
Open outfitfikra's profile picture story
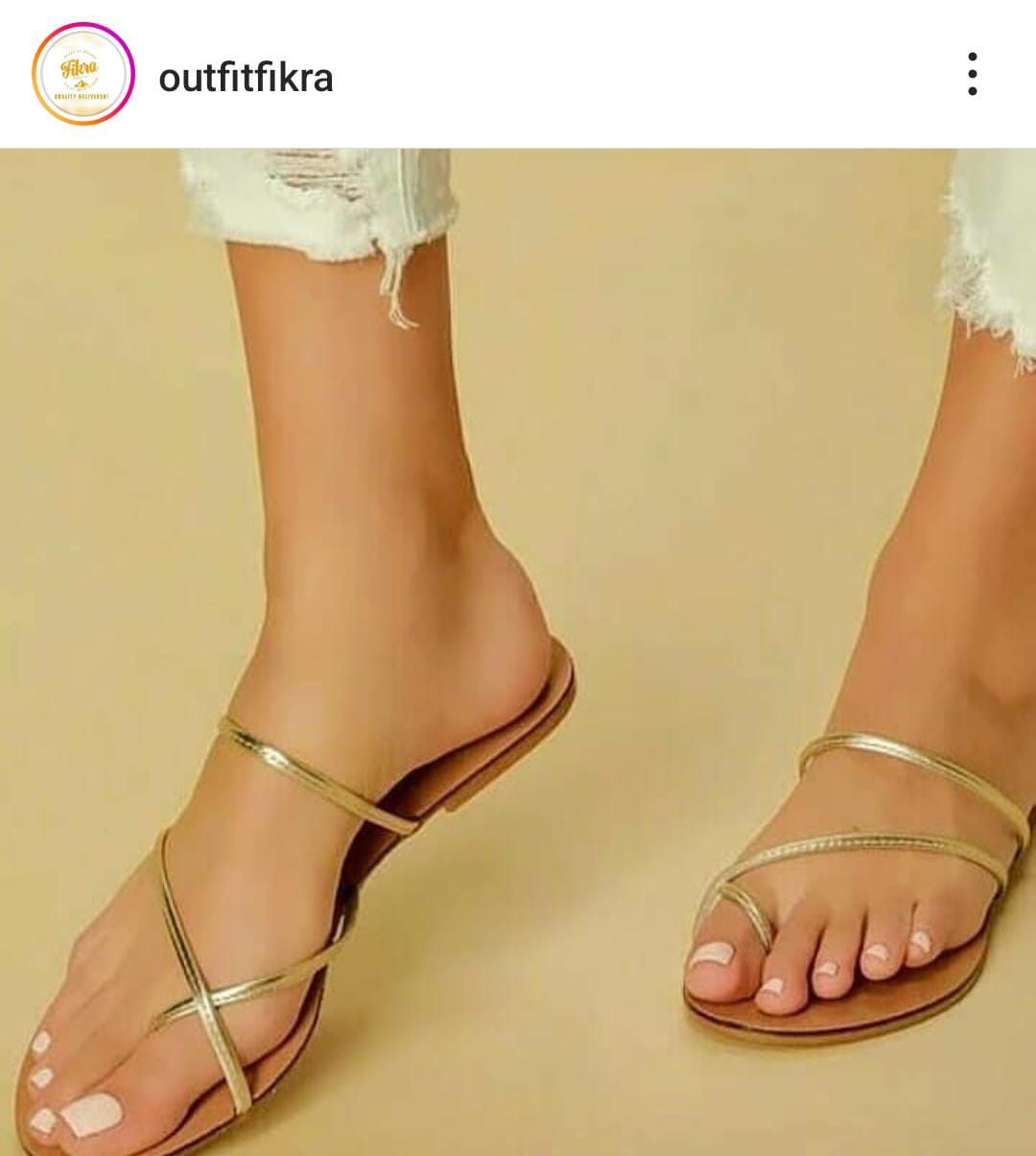pyautogui.click(x=82, y=74)
